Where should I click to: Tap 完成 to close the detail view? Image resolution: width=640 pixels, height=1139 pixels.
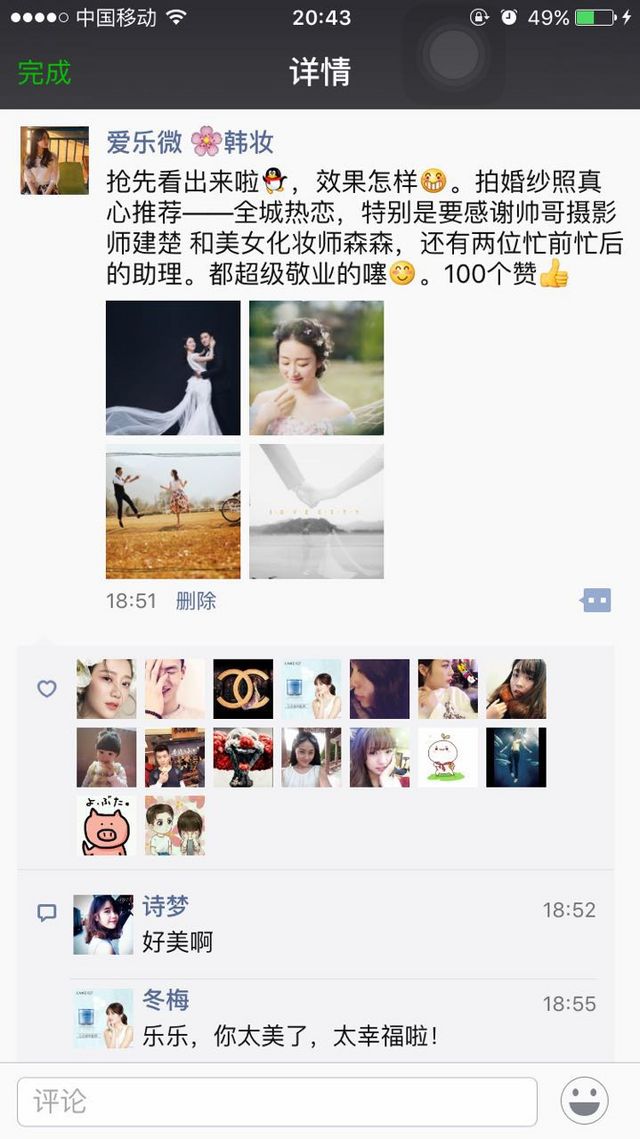45,73
